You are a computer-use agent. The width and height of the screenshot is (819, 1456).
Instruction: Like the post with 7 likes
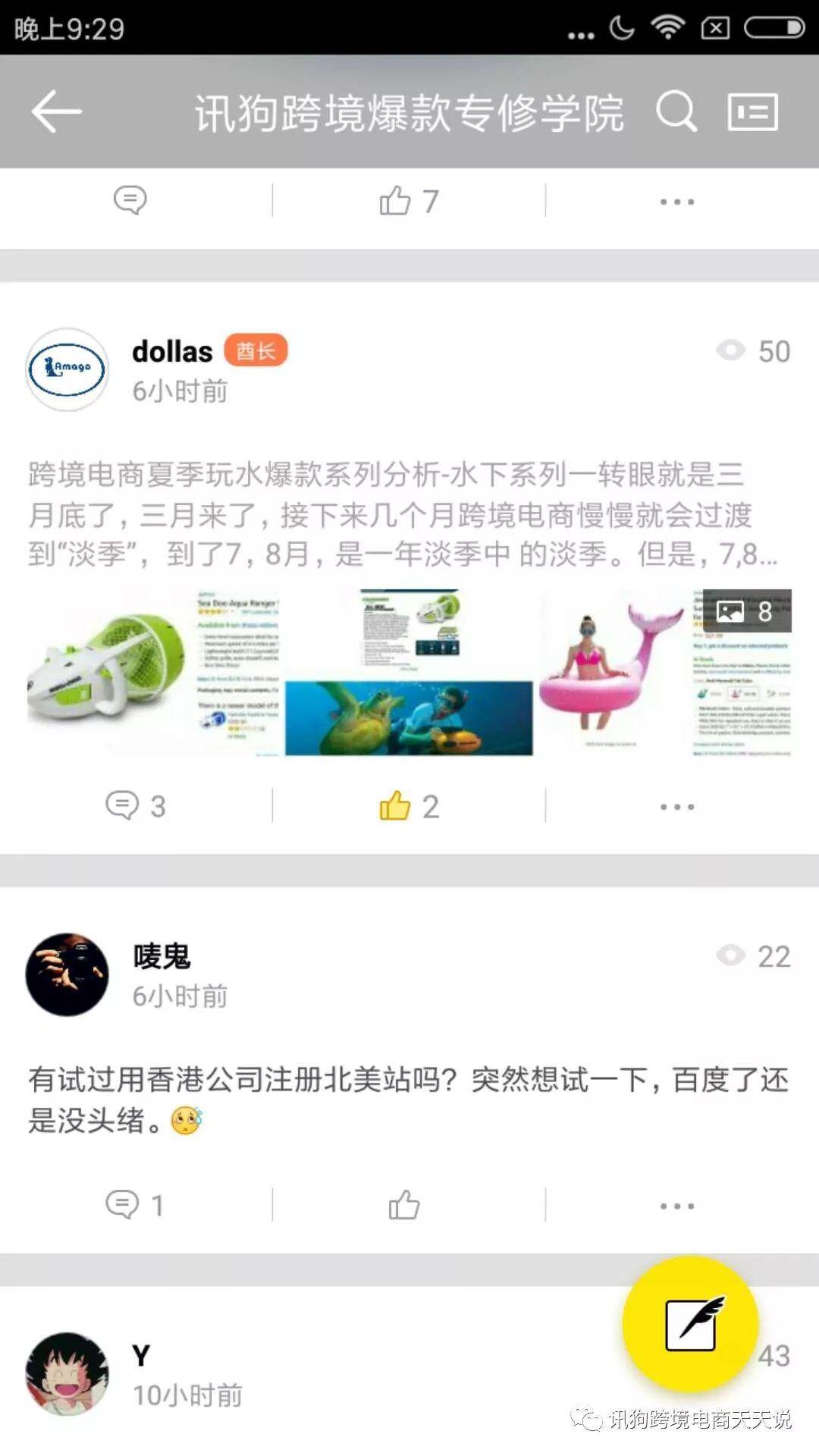pyautogui.click(x=408, y=201)
